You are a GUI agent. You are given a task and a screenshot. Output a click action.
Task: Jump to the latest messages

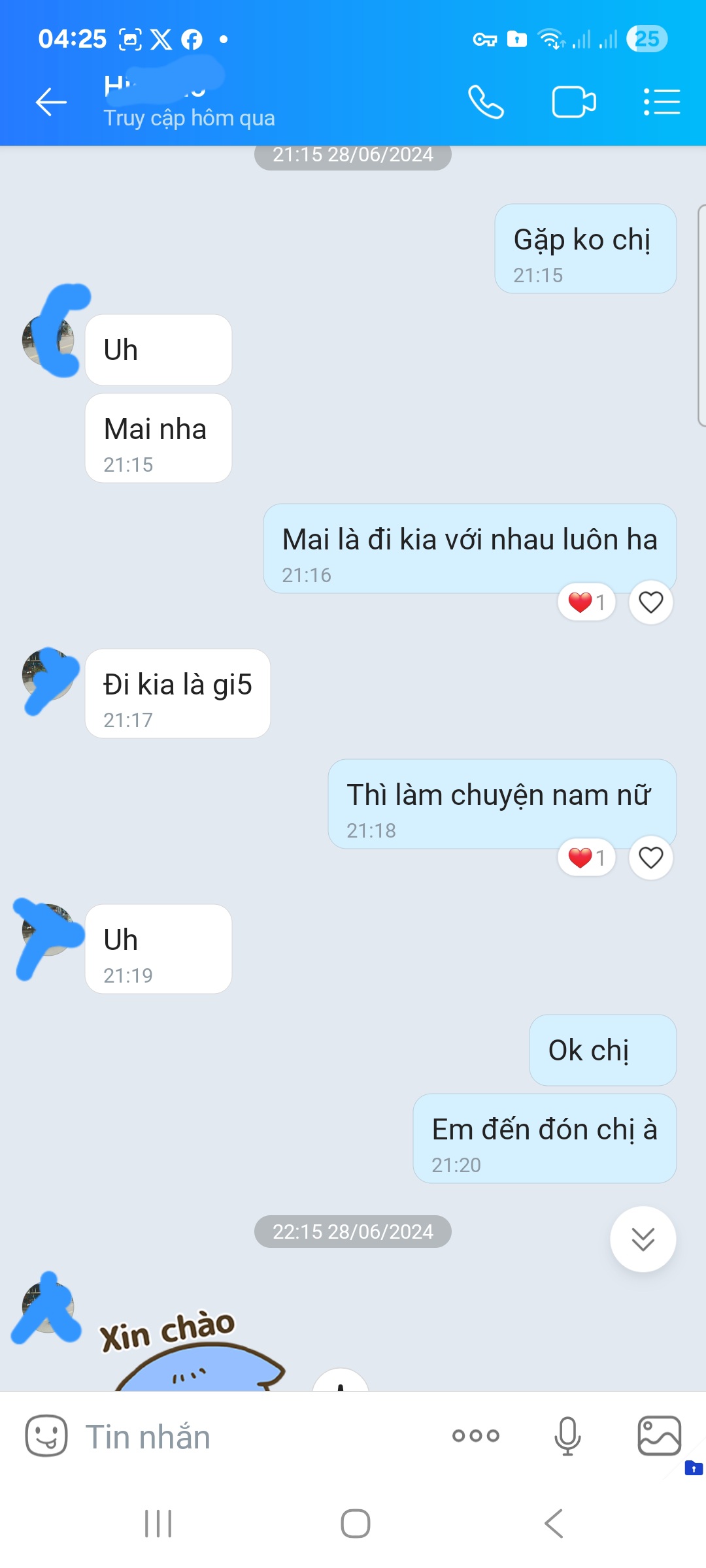(x=643, y=1239)
